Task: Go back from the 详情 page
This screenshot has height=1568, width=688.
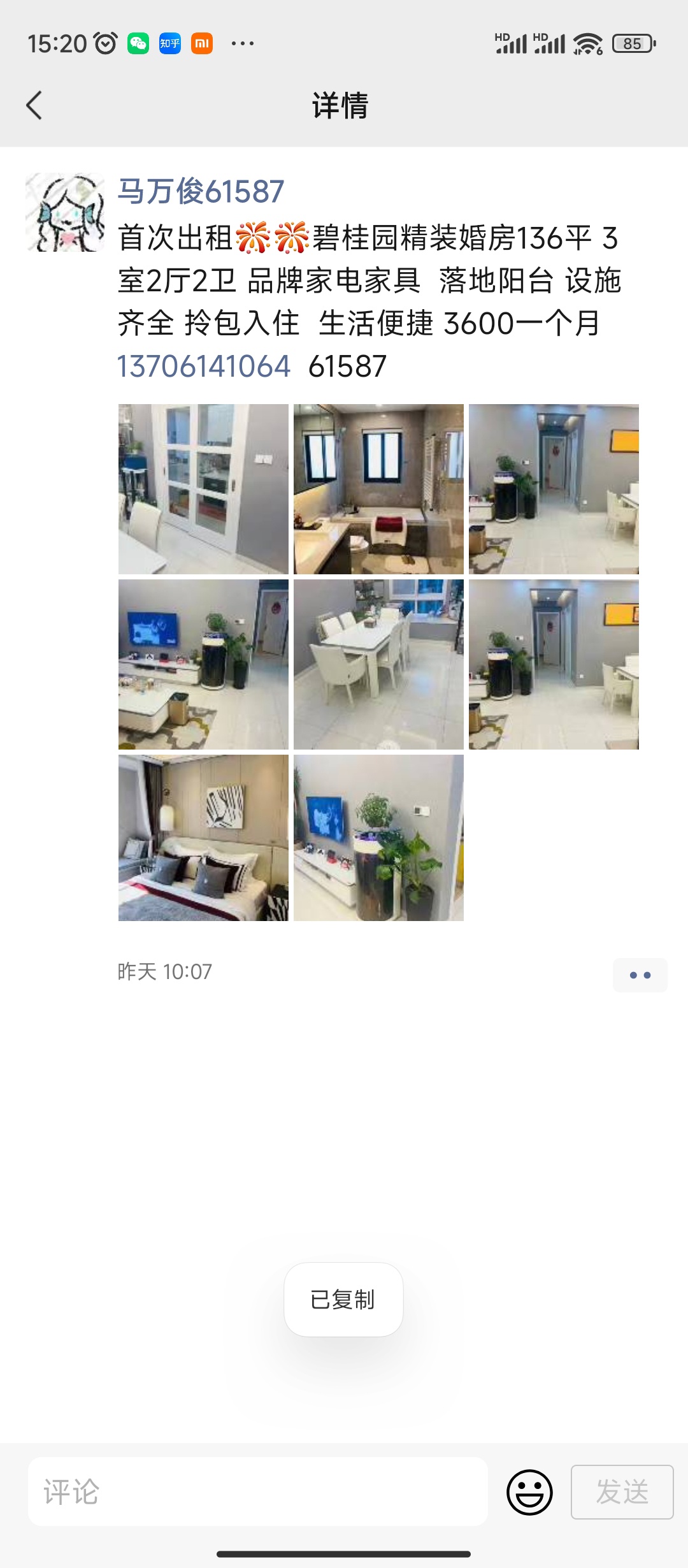Action: point(34,106)
